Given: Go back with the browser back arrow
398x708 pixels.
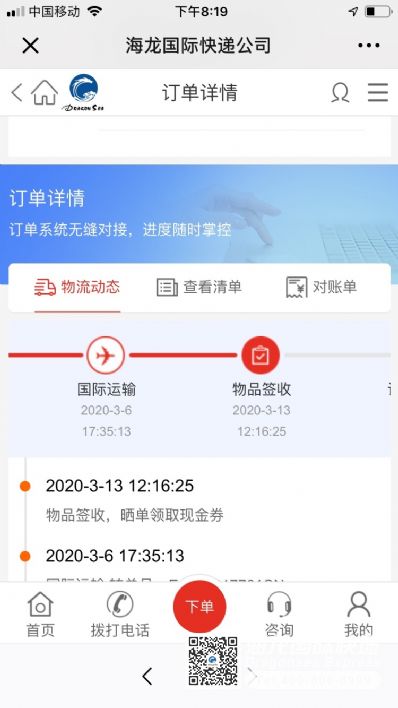Looking at the screenshot, I should 147,676.
